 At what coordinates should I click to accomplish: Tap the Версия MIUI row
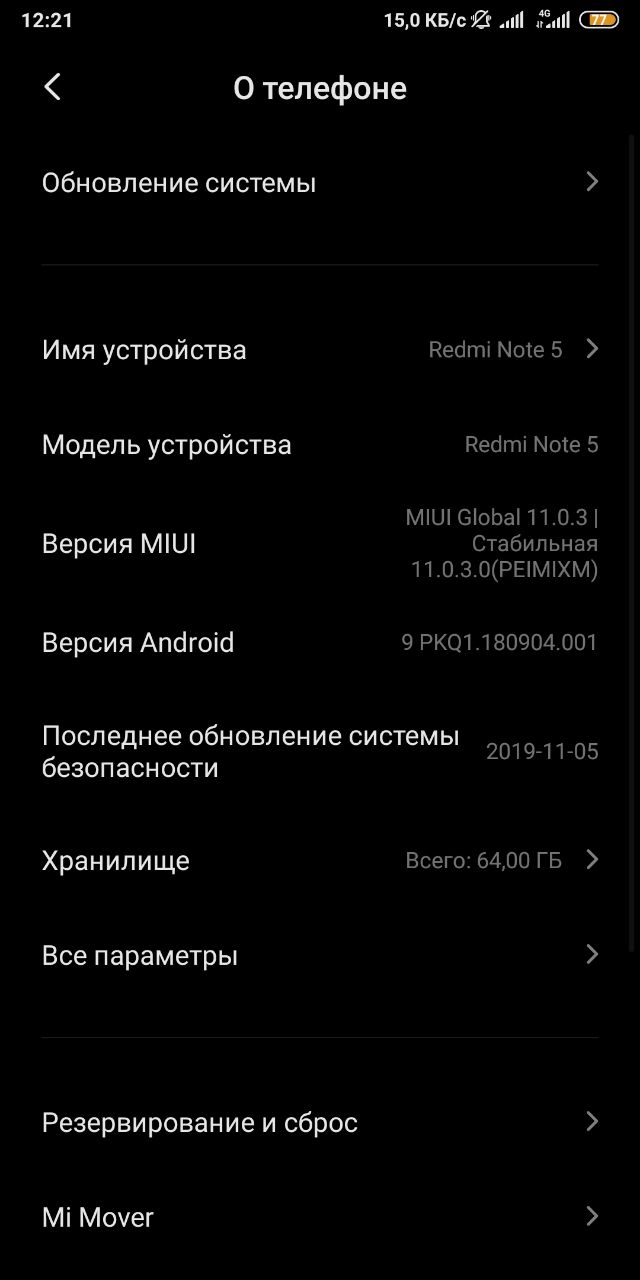click(x=320, y=544)
